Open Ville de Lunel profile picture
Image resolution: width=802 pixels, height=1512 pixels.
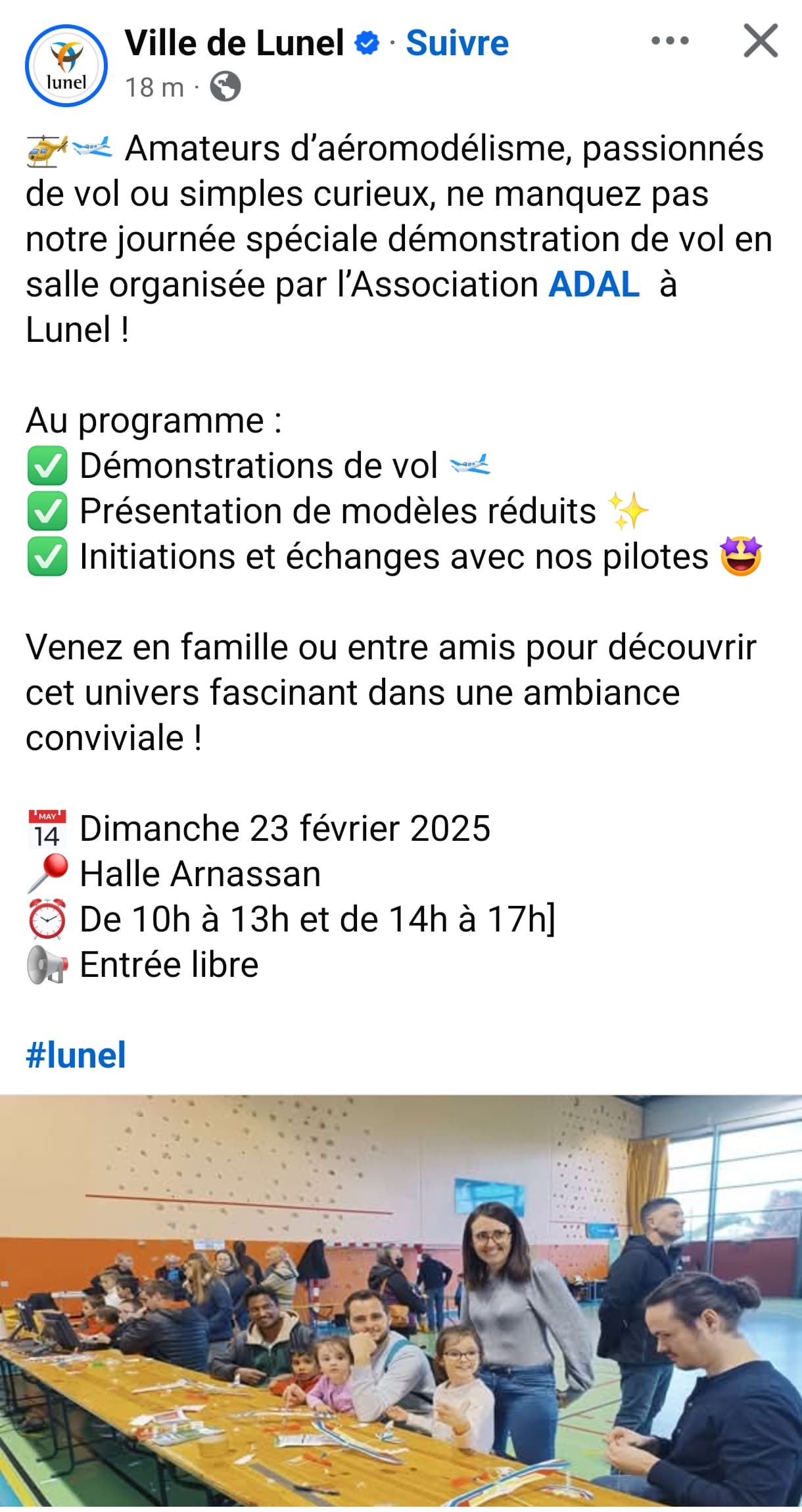[66, 66]
